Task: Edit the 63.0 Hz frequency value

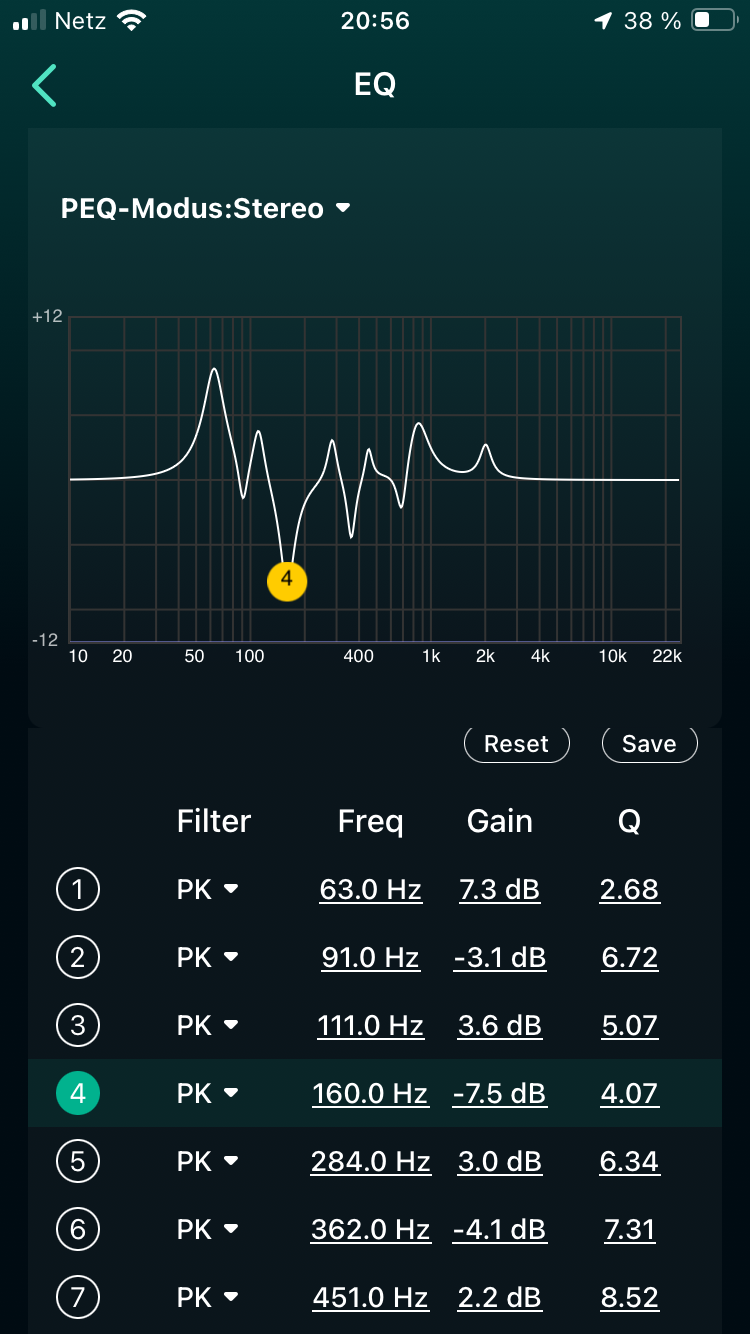Action: pos(370,889)
